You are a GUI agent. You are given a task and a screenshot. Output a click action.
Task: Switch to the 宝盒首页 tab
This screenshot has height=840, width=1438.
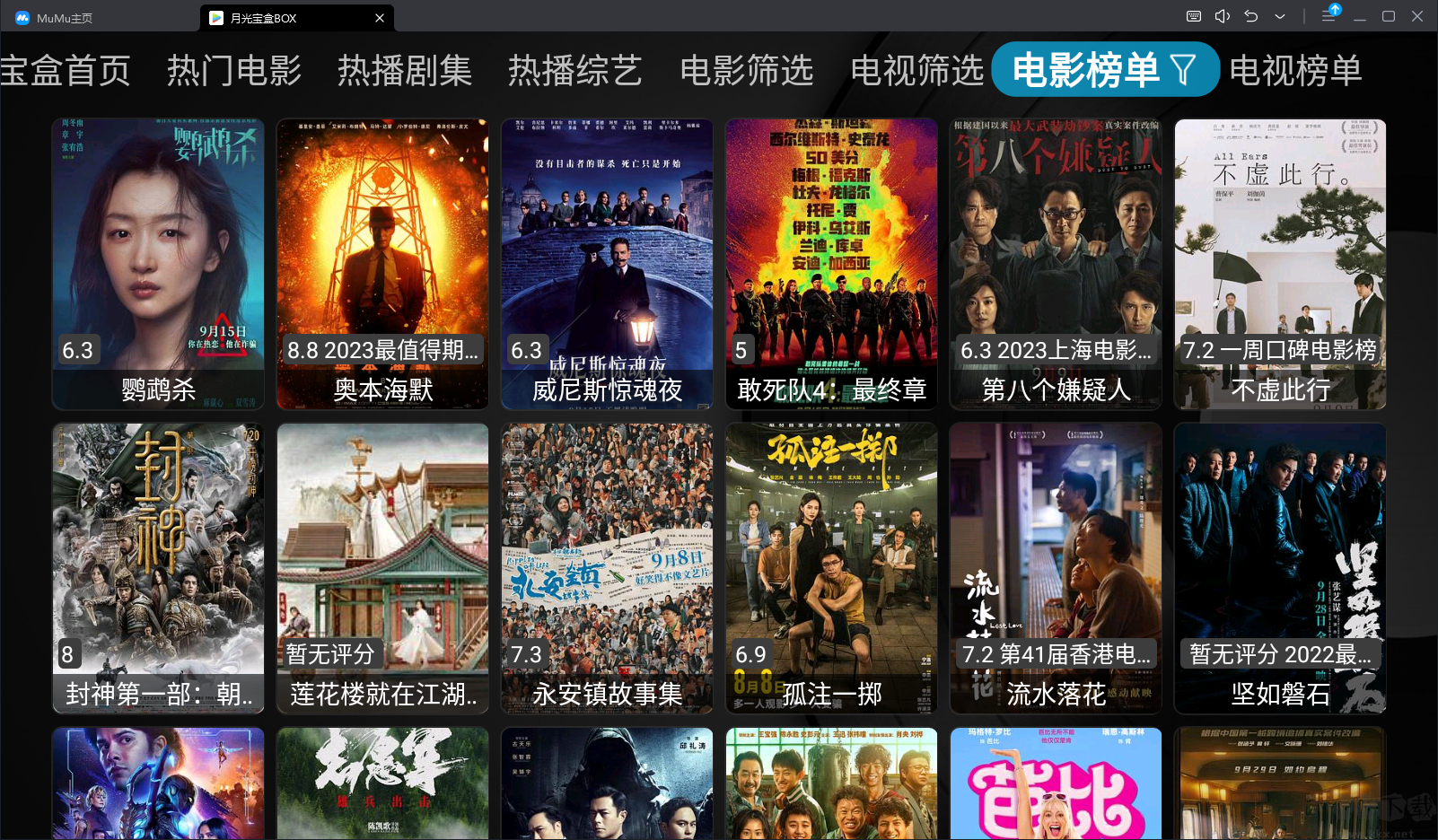pyautogui.click(x=65, y=70)
